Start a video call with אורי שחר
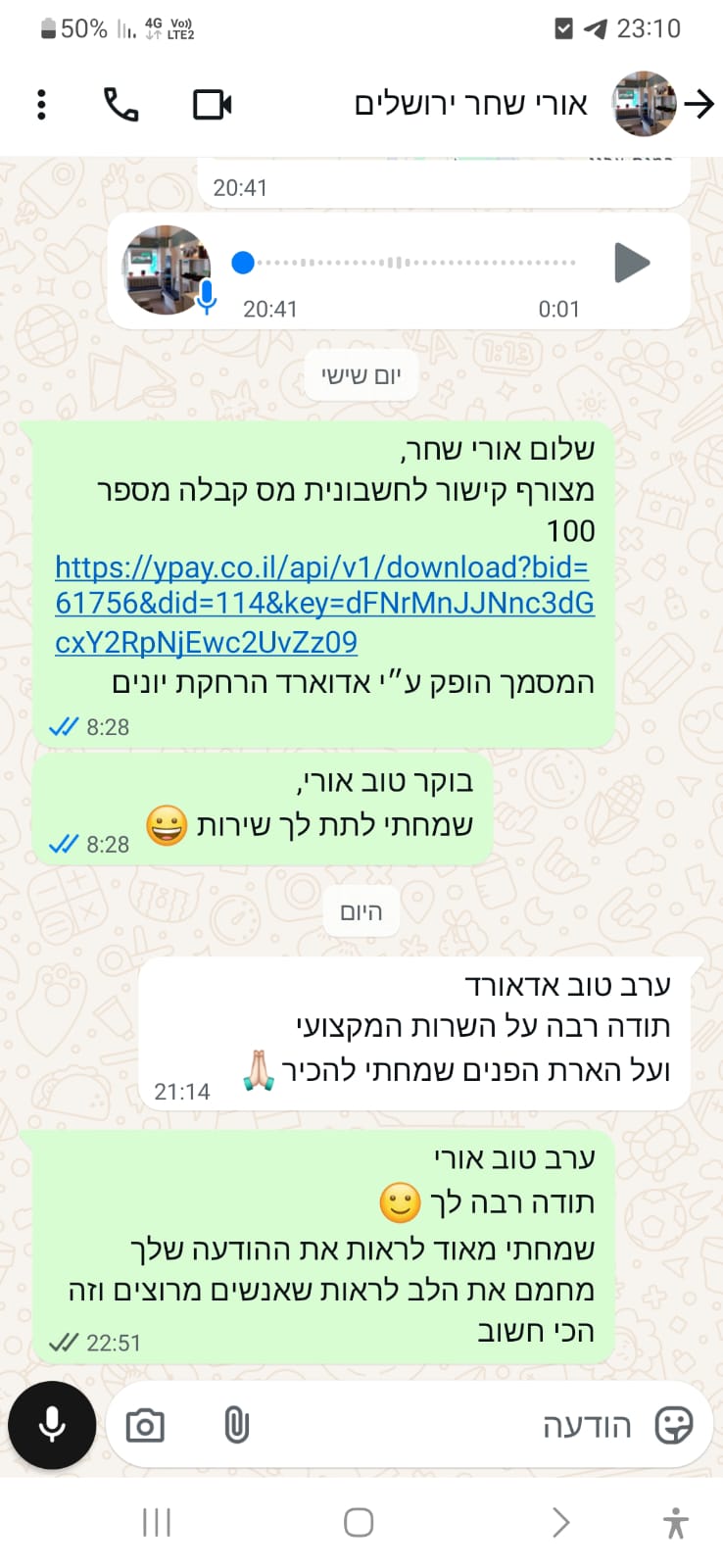The height and width of the screenshot is (1568, 723). point(213,104)
